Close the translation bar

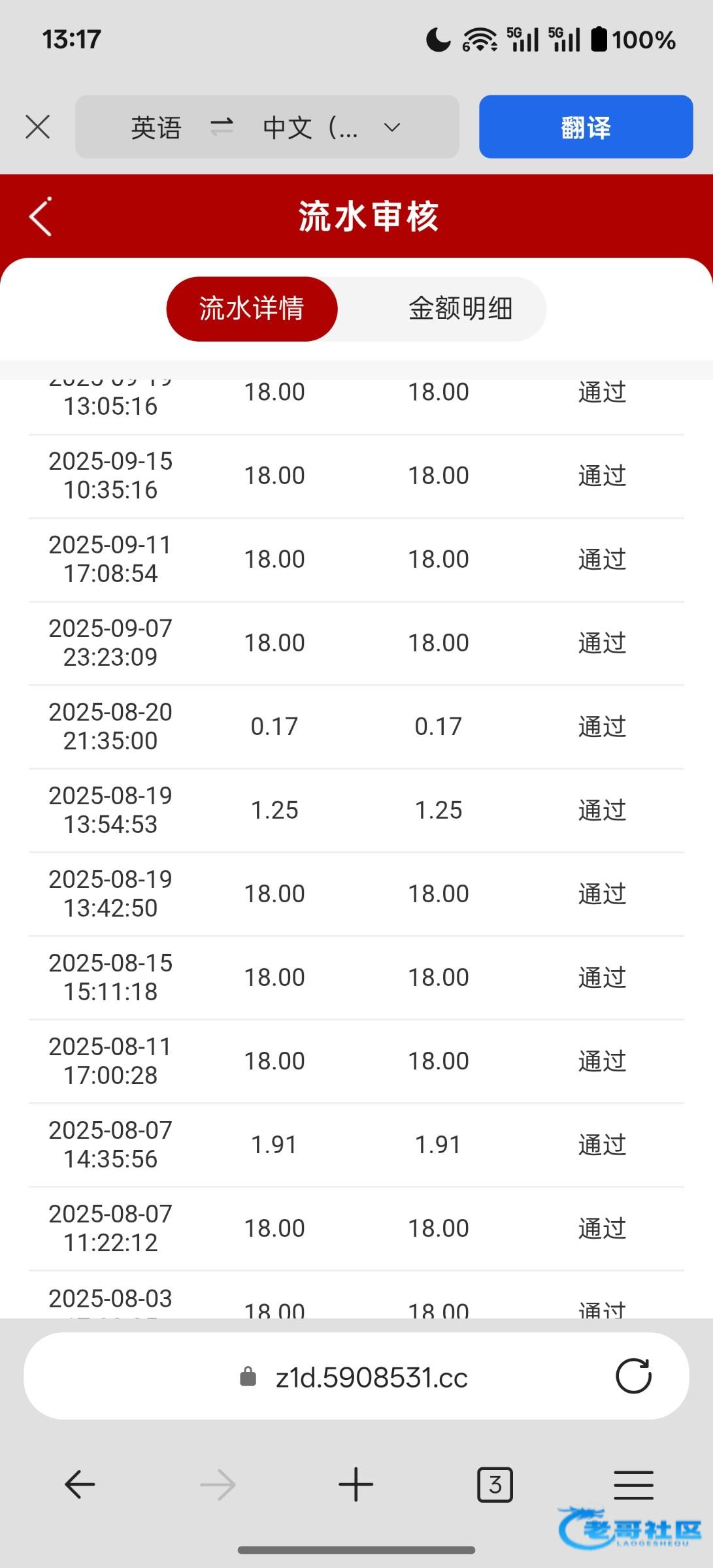pos(38,127)
